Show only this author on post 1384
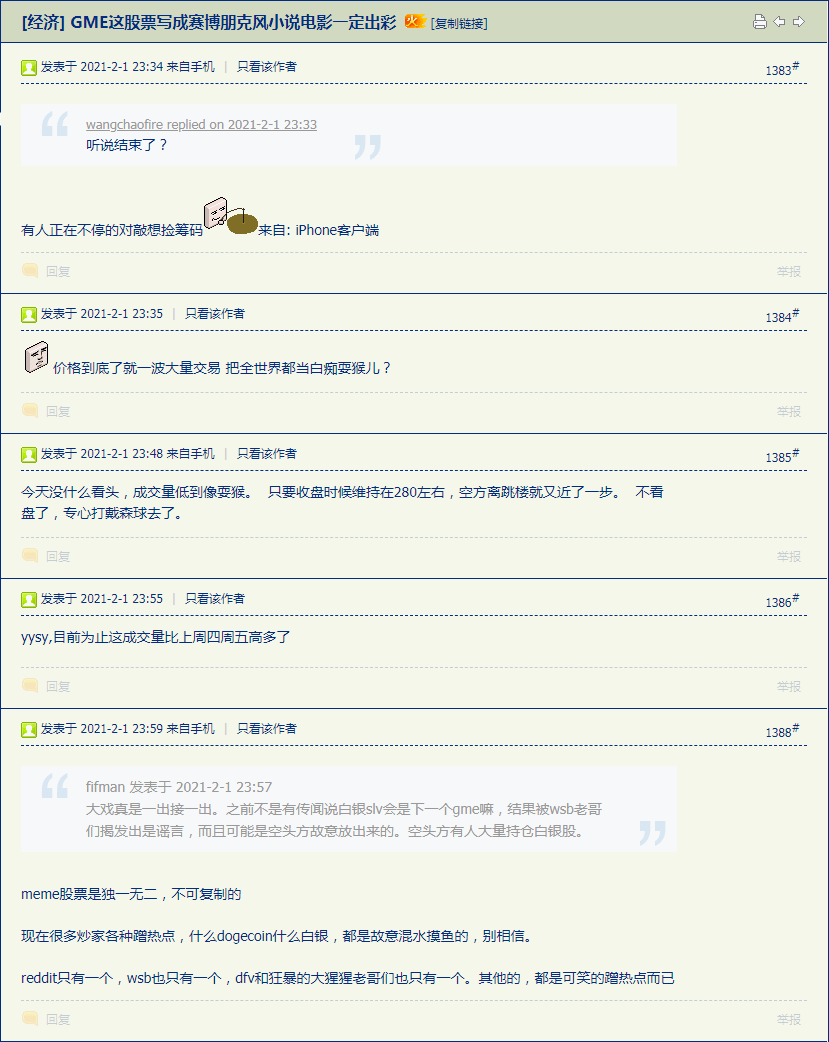Image resolution: width=829 pixels, height=1042 pixels. (x=214, y=314)
